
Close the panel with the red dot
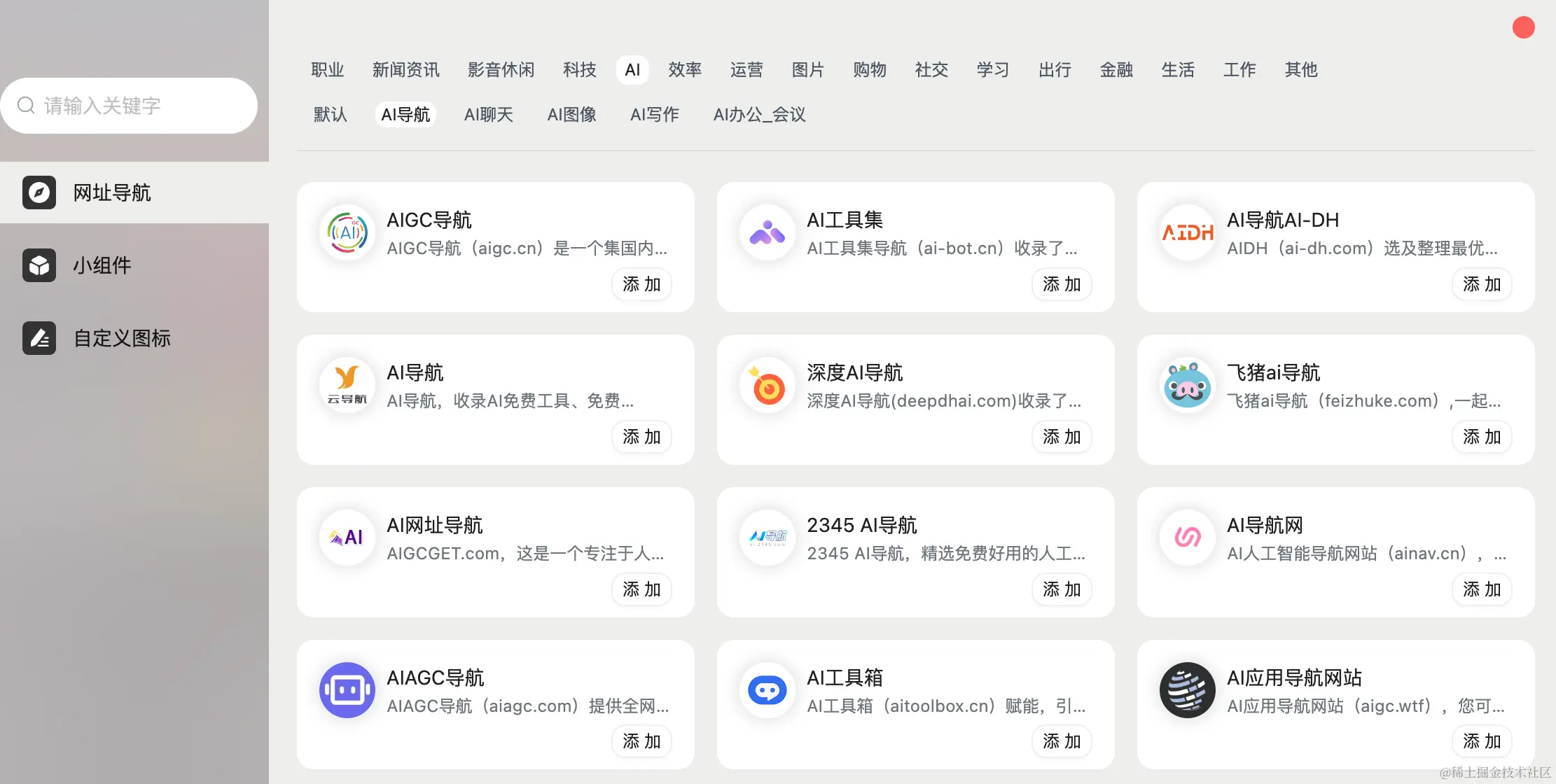click(x=1523, y=27)
